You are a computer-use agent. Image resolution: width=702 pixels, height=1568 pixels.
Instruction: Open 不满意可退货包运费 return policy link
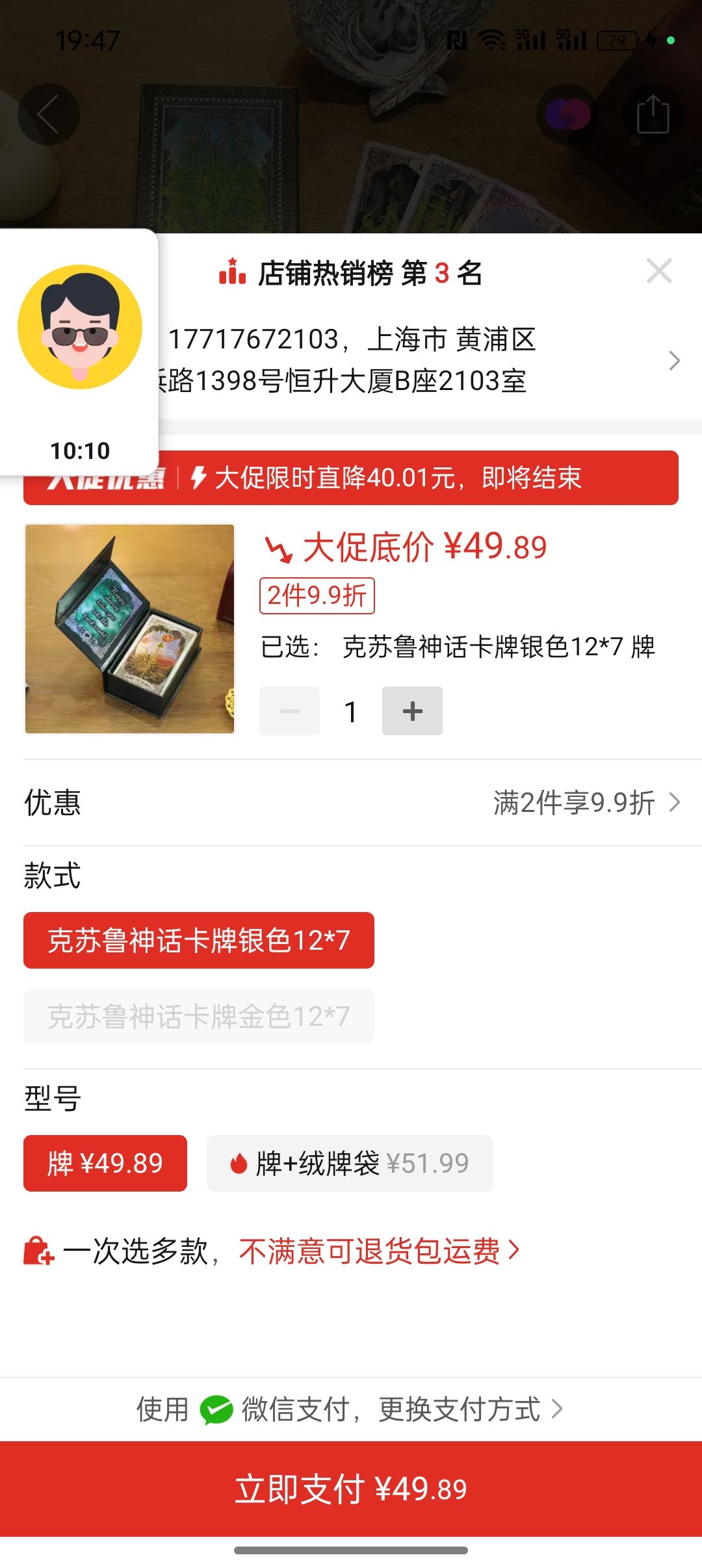[378, 1251]
